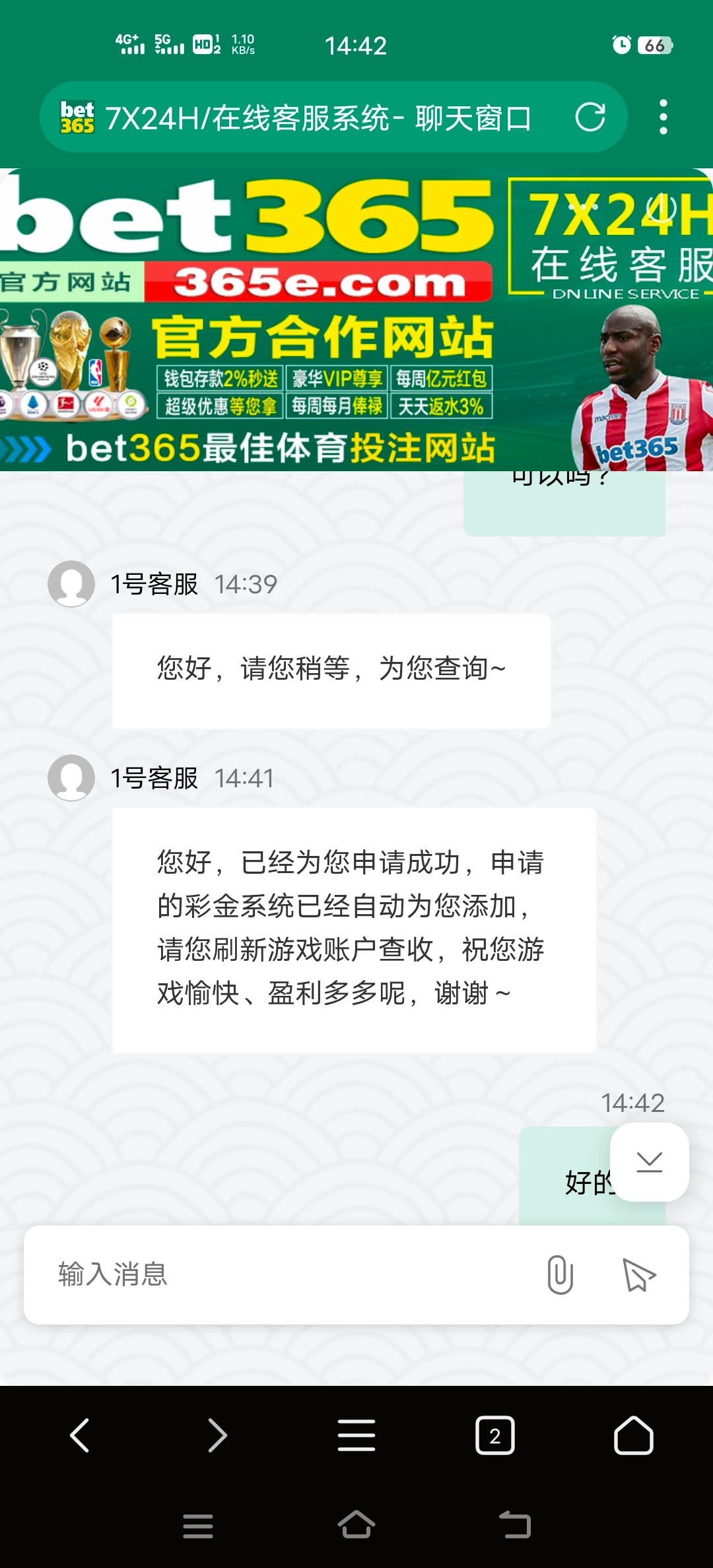Show the 2 open tabs
Image resolution: width=713 pixels, height=1568 pixels.
tap(494, 1435)
